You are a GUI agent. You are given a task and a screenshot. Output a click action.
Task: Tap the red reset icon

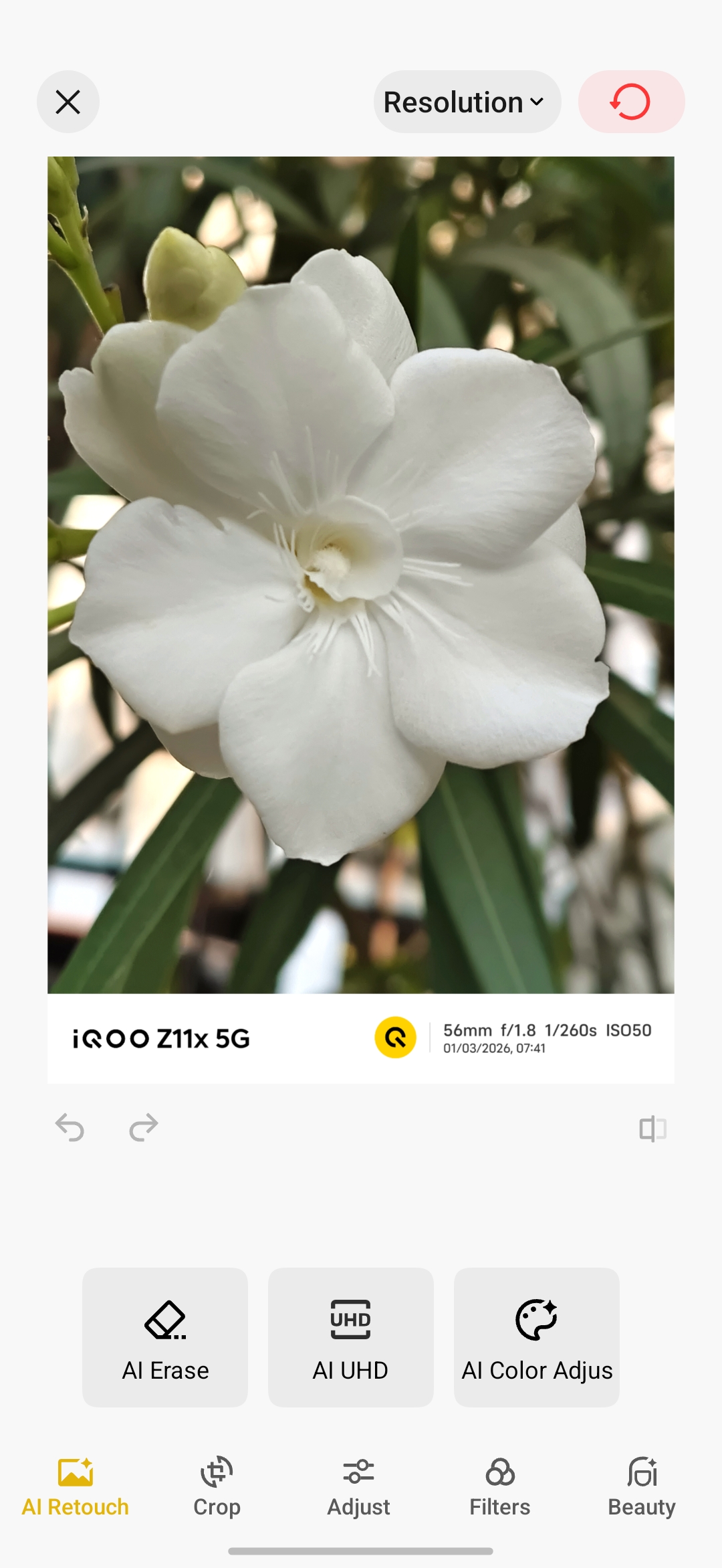point(630,102)
